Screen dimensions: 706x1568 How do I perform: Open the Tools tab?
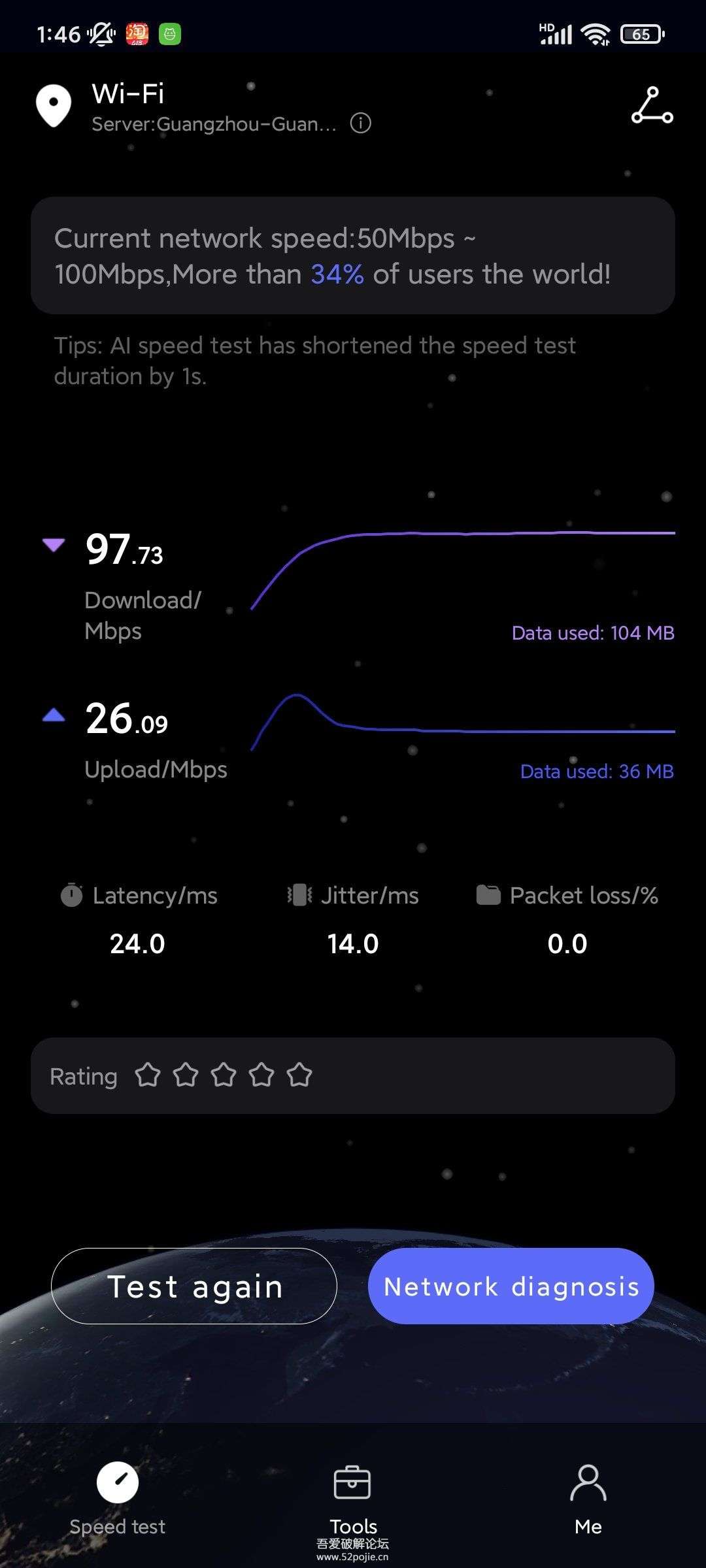pos(353,1496)
